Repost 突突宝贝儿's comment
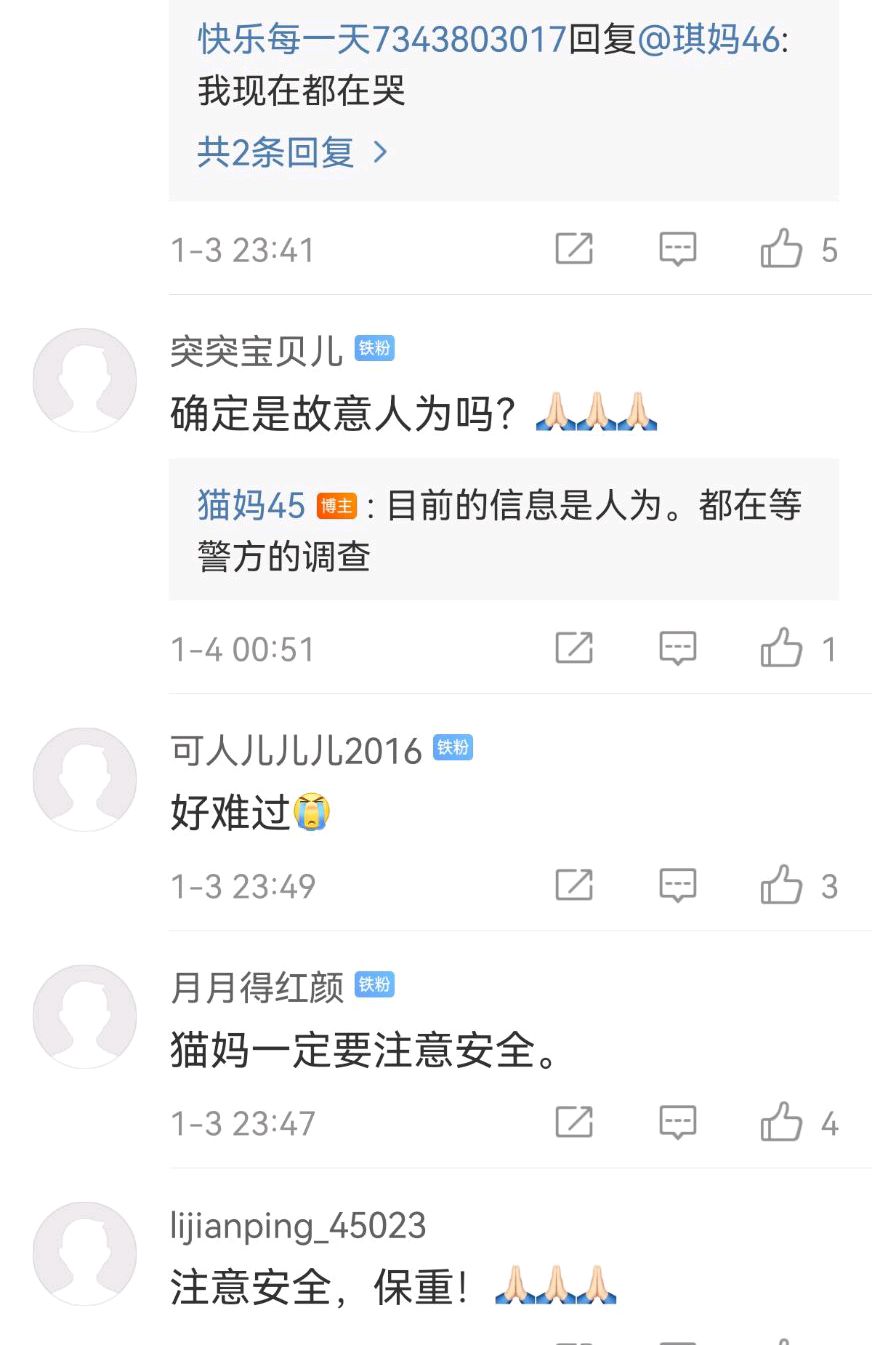This screenshot has width=872, height=1345. 574,648
